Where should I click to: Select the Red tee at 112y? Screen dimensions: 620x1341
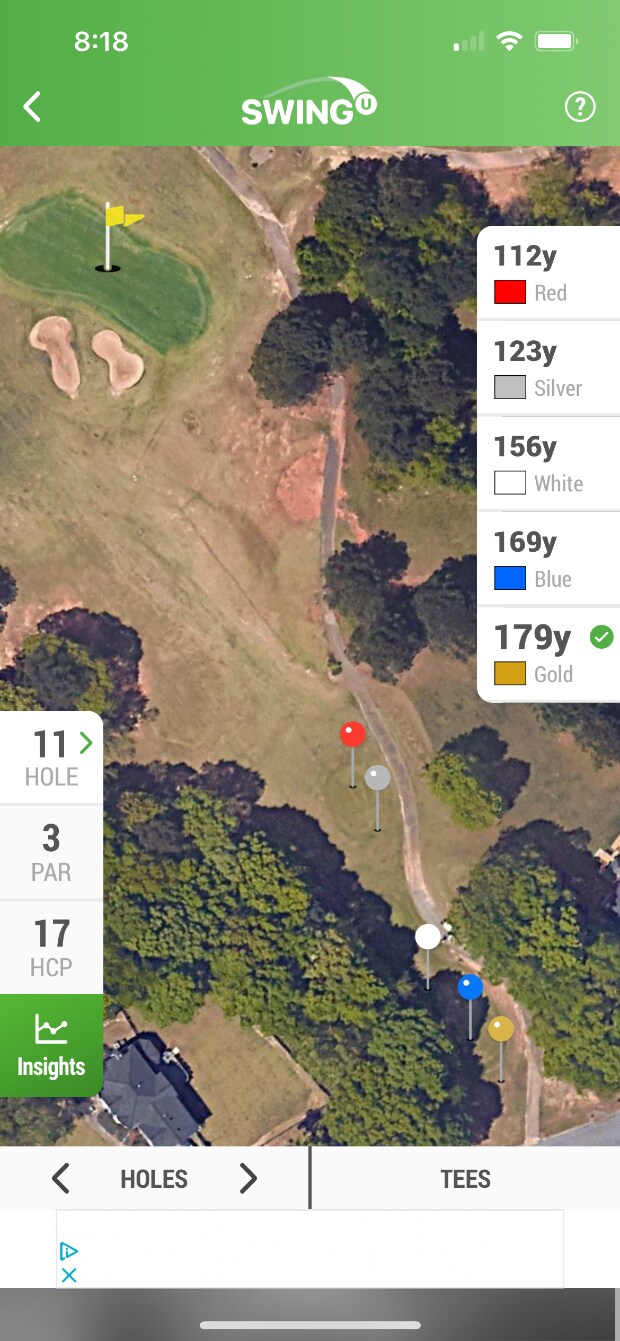(548, 273)
